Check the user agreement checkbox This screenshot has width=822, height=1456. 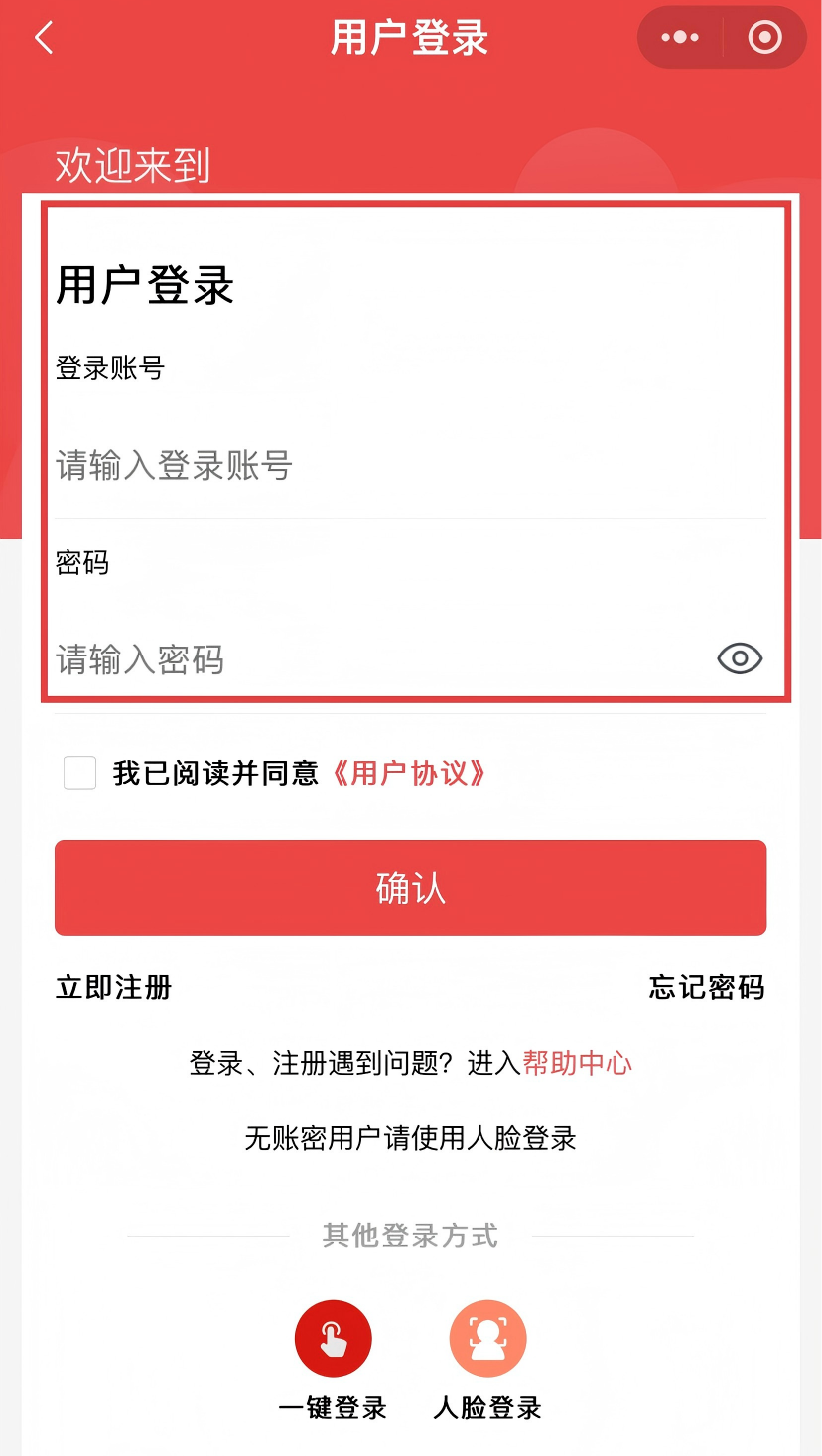[x=79, y=773]
